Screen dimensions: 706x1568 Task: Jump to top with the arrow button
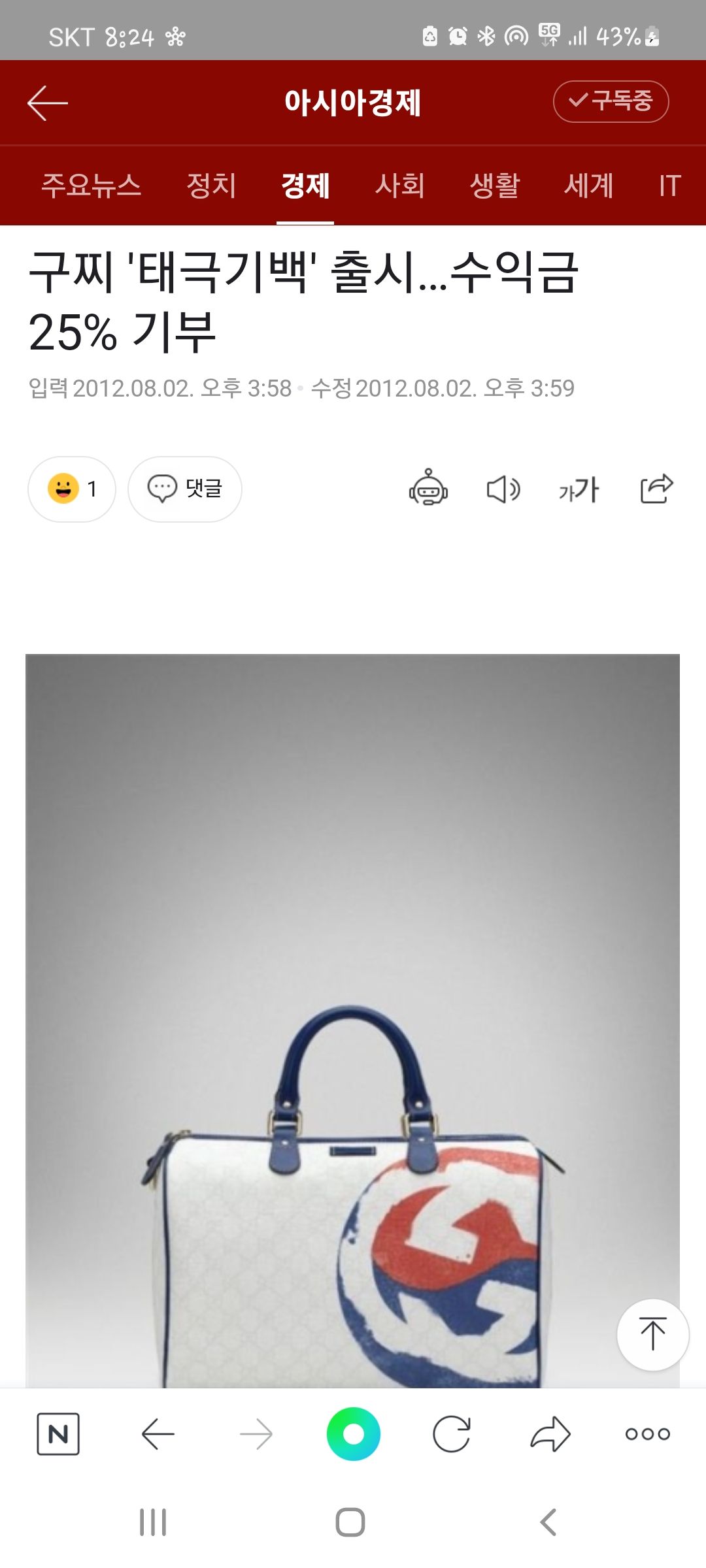pos(652,1334)
